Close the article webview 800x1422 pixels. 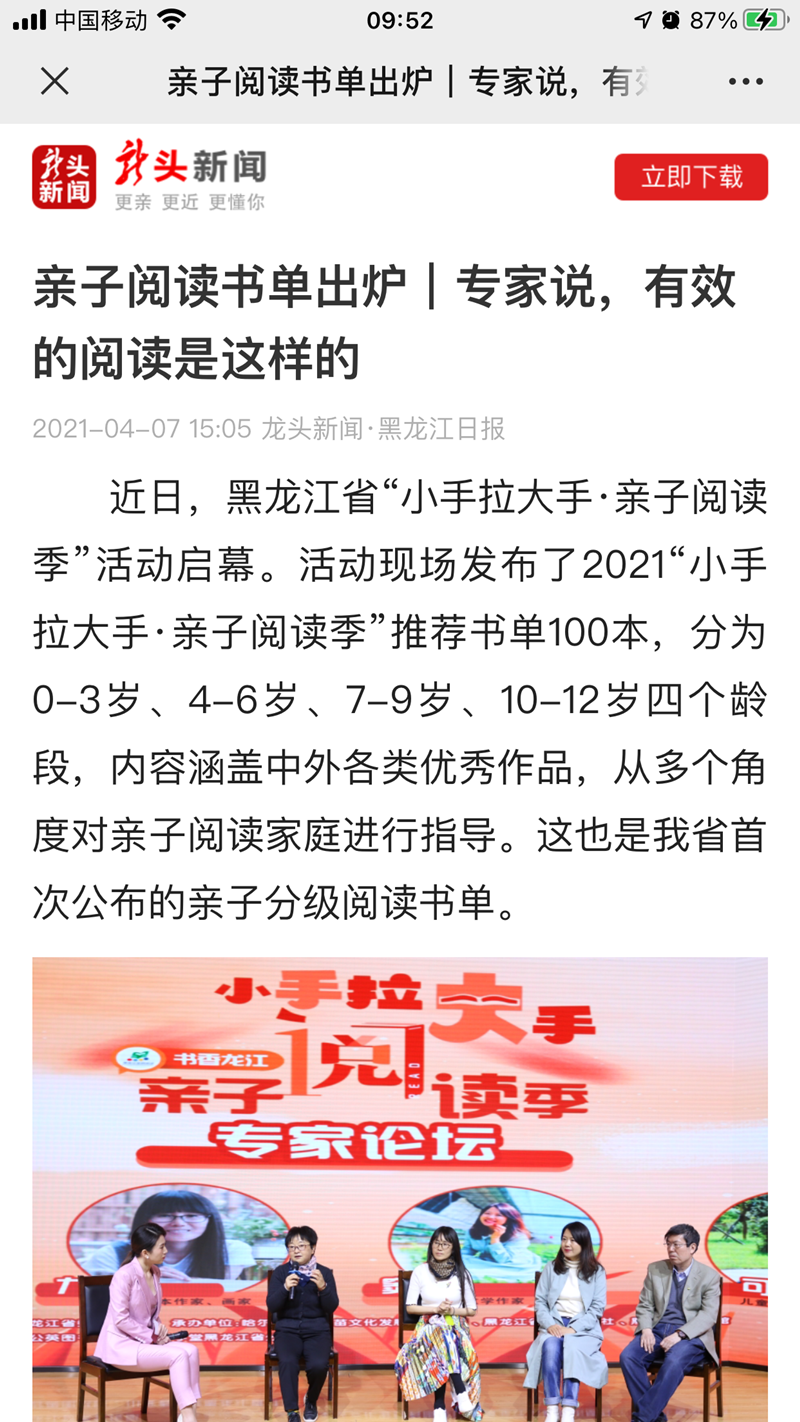(55, 82)
